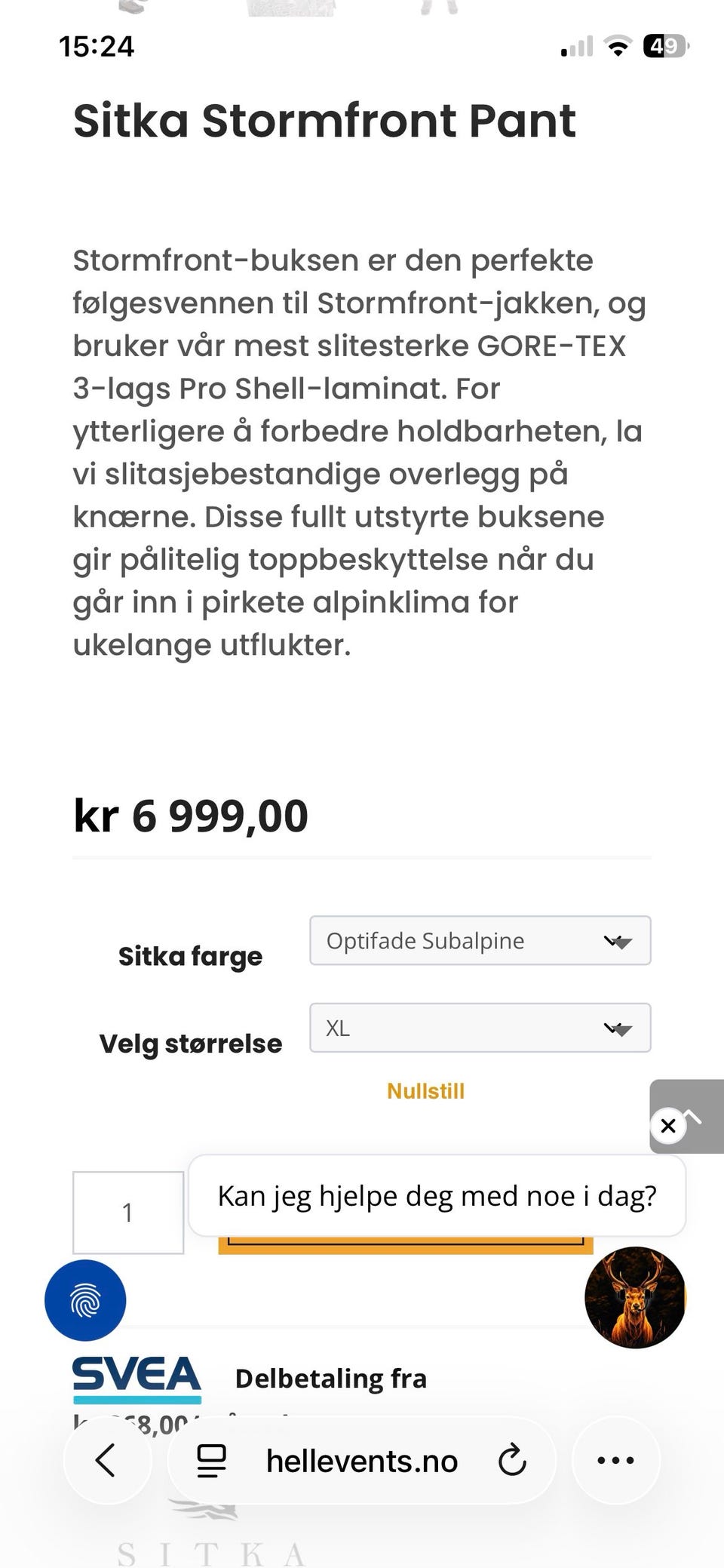Tap the reader view icon beside the address
Image resolution: width=724 pixels, height=1568 pixels.
click(x=212, y=1459)
